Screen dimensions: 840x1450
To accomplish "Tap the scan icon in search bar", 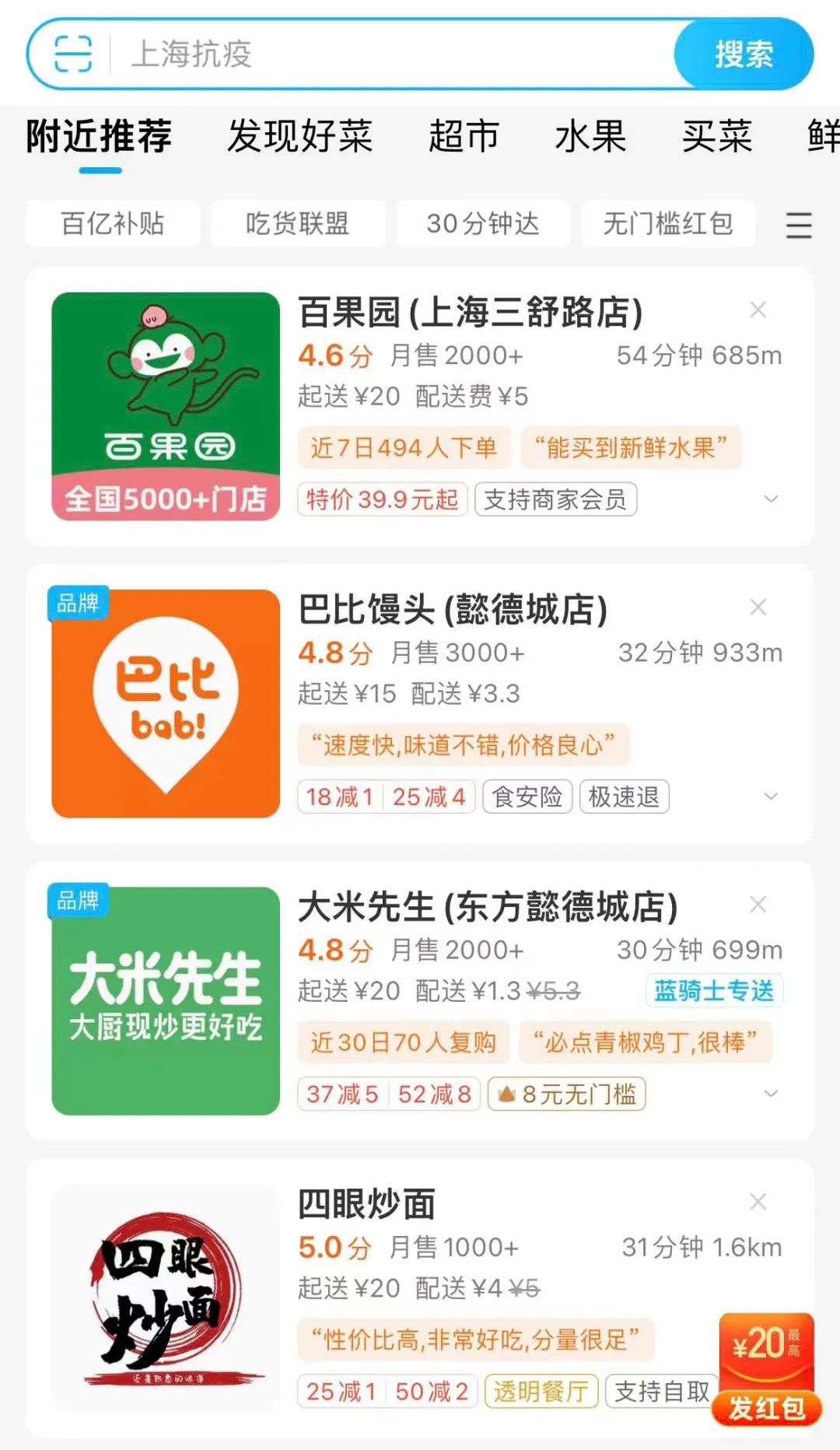I will pyautogui.click(x=72, y=54).
